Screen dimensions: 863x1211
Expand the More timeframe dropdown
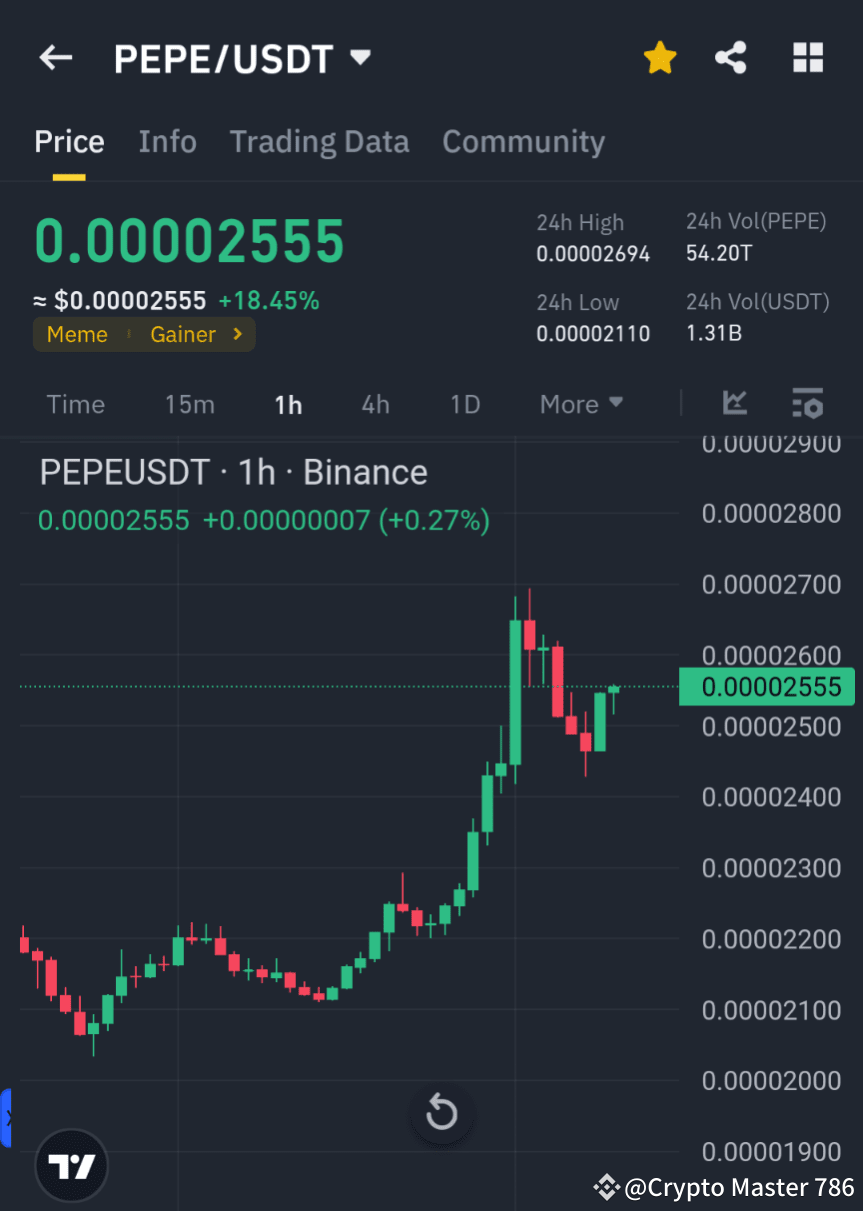point(580,404)
